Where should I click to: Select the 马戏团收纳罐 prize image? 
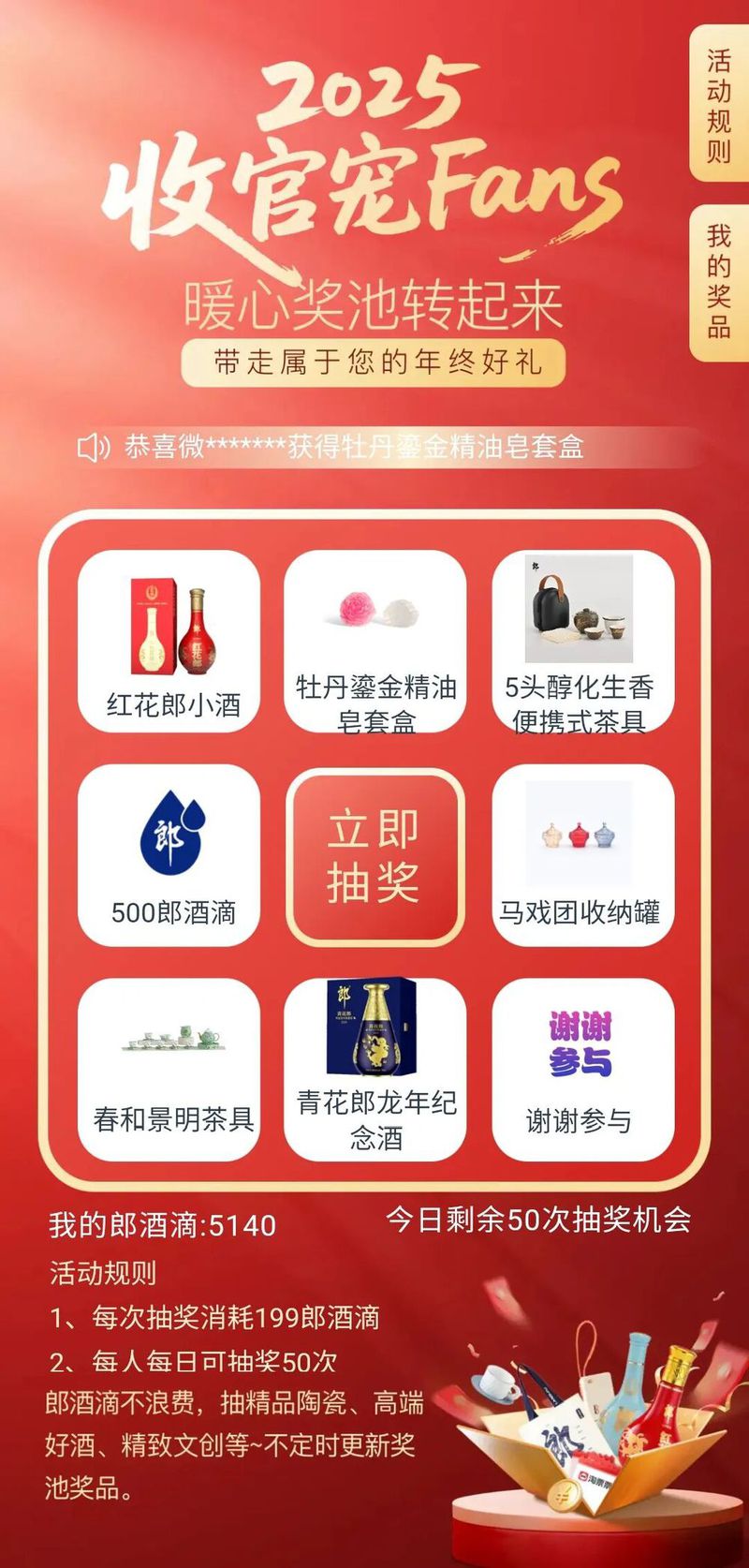coord(580,834)
